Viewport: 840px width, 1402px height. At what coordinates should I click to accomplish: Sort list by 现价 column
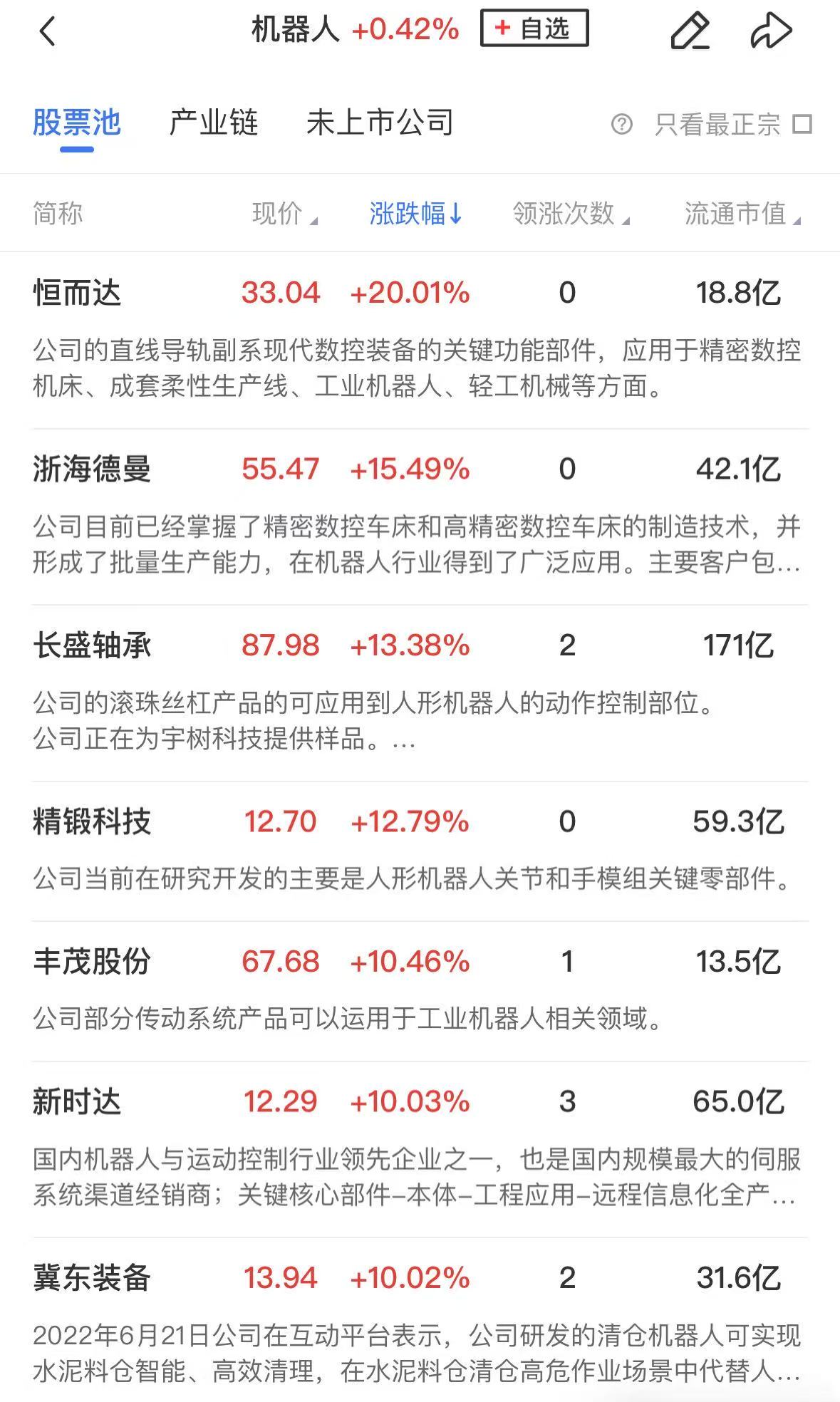tap(284, 213)
